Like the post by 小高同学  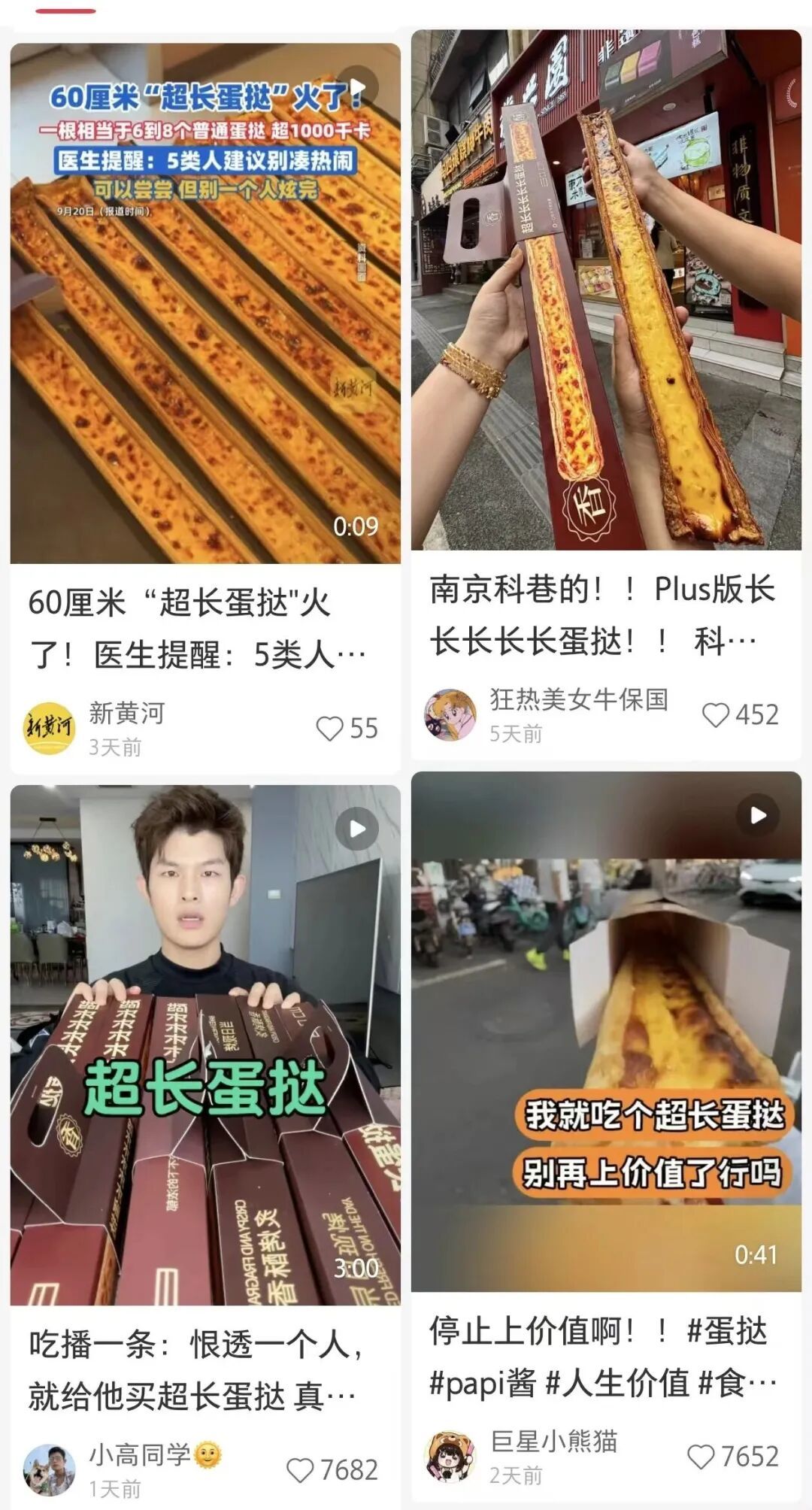[x=300, y=1470]
